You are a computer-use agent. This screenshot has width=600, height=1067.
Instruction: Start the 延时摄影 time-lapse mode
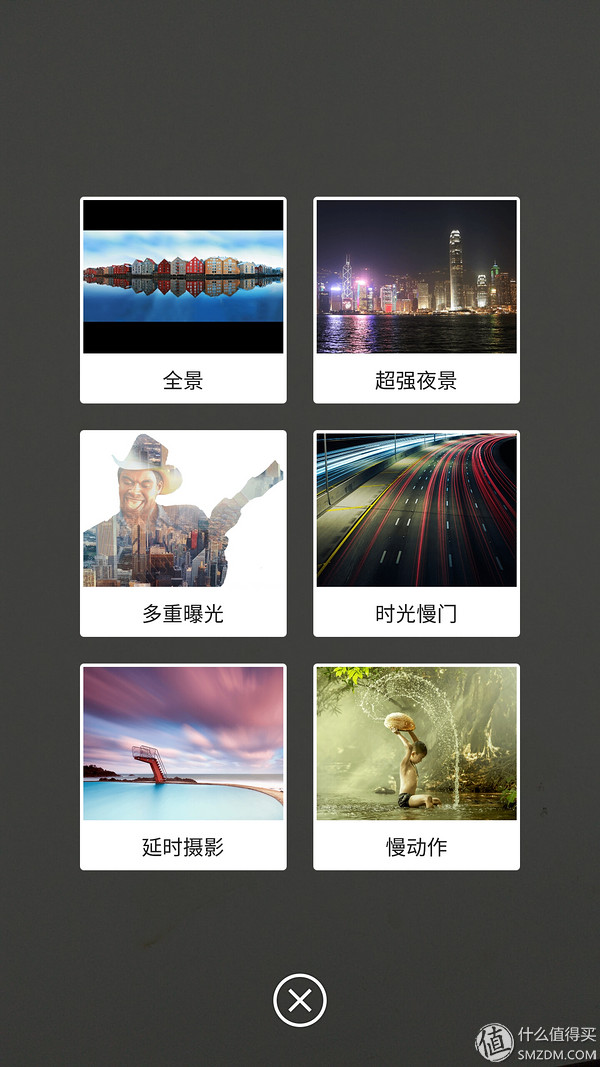183,767
